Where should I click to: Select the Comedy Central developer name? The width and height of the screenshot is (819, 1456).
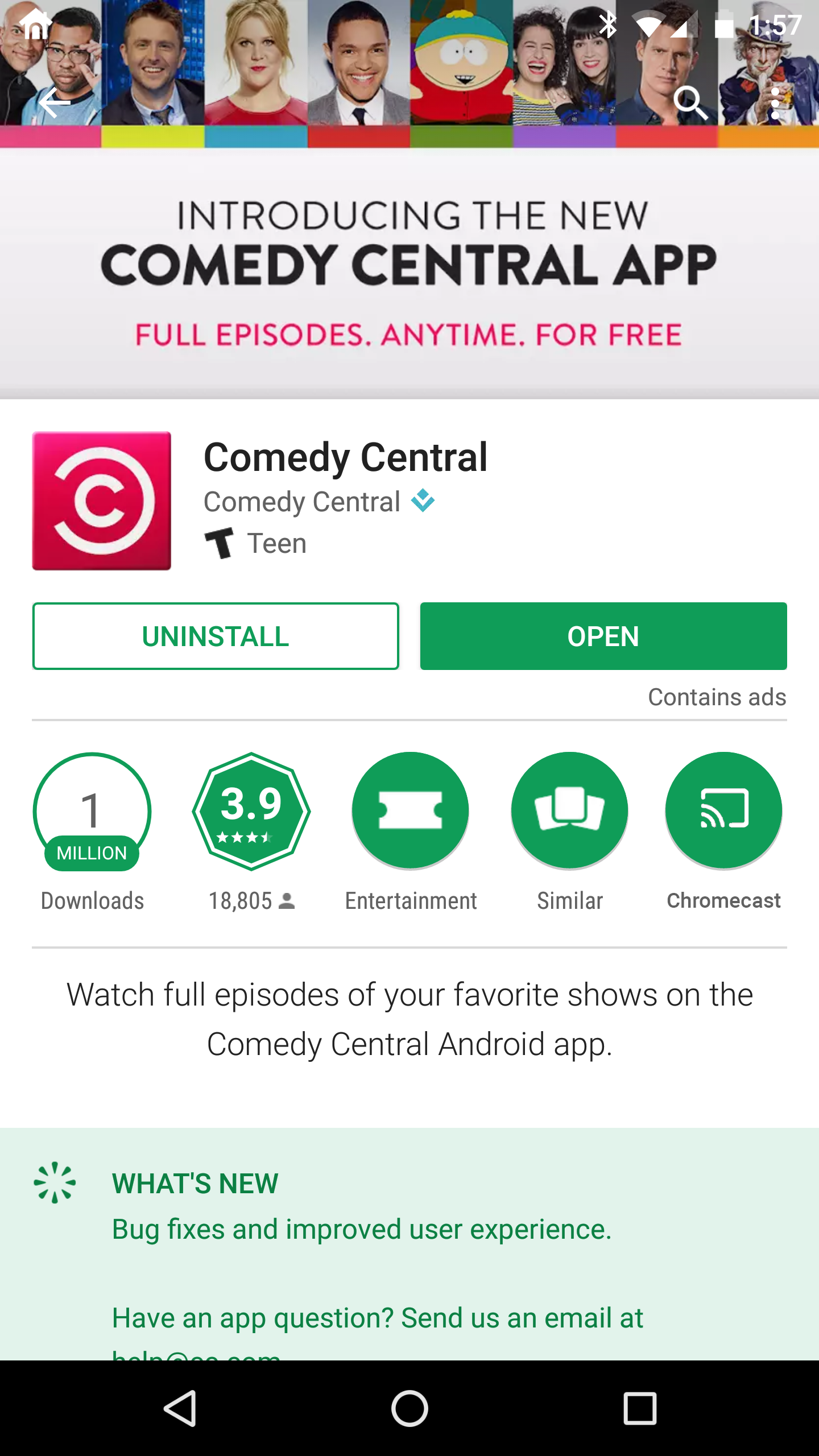tap(301, 501)
